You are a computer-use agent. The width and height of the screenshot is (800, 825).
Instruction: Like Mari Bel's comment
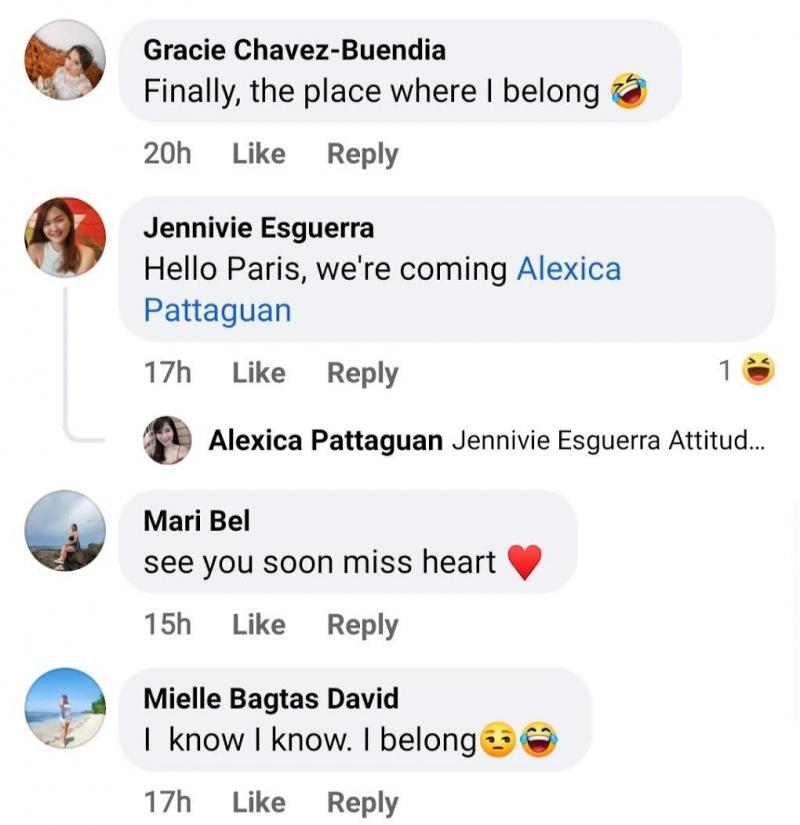(x=258, y=625)
